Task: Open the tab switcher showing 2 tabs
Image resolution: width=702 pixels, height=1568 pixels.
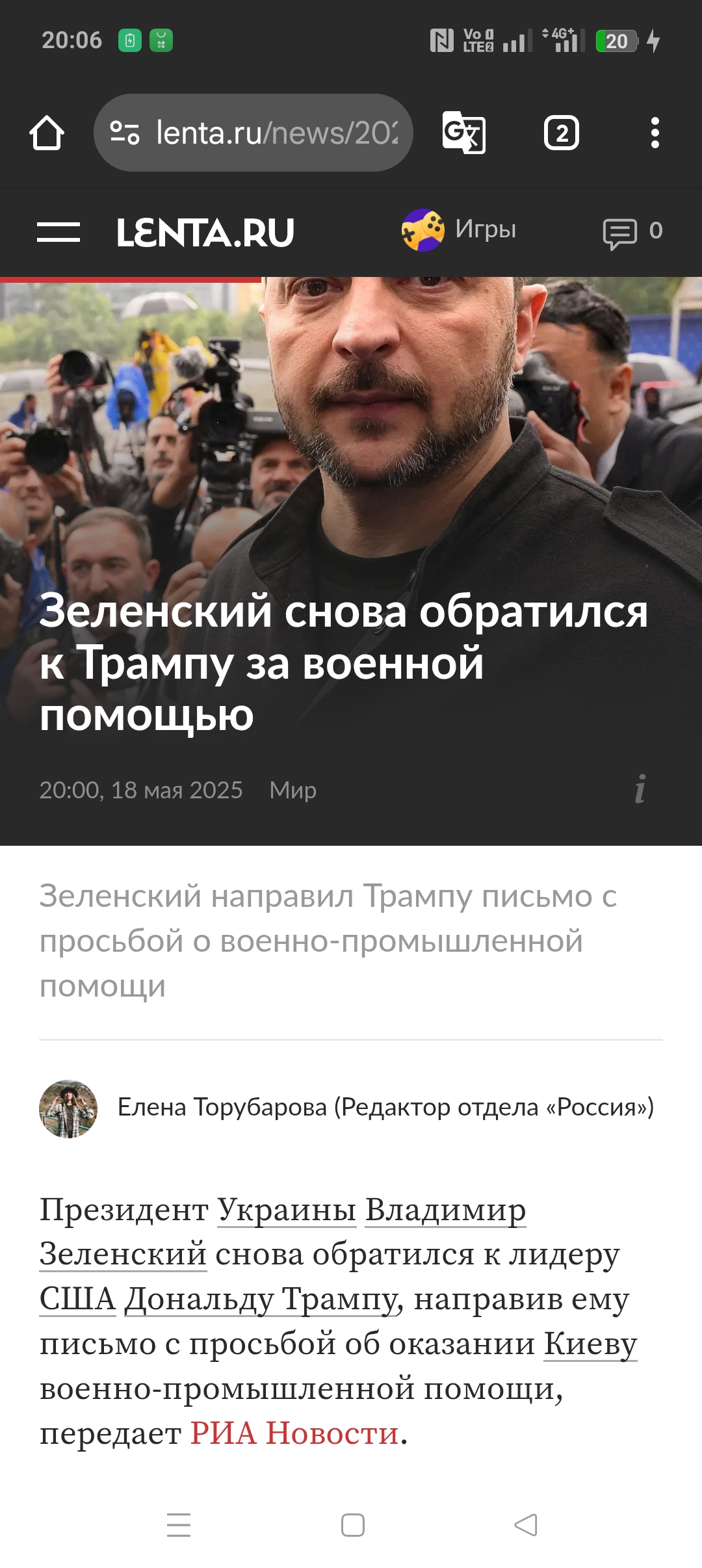Action: point(562,133)
